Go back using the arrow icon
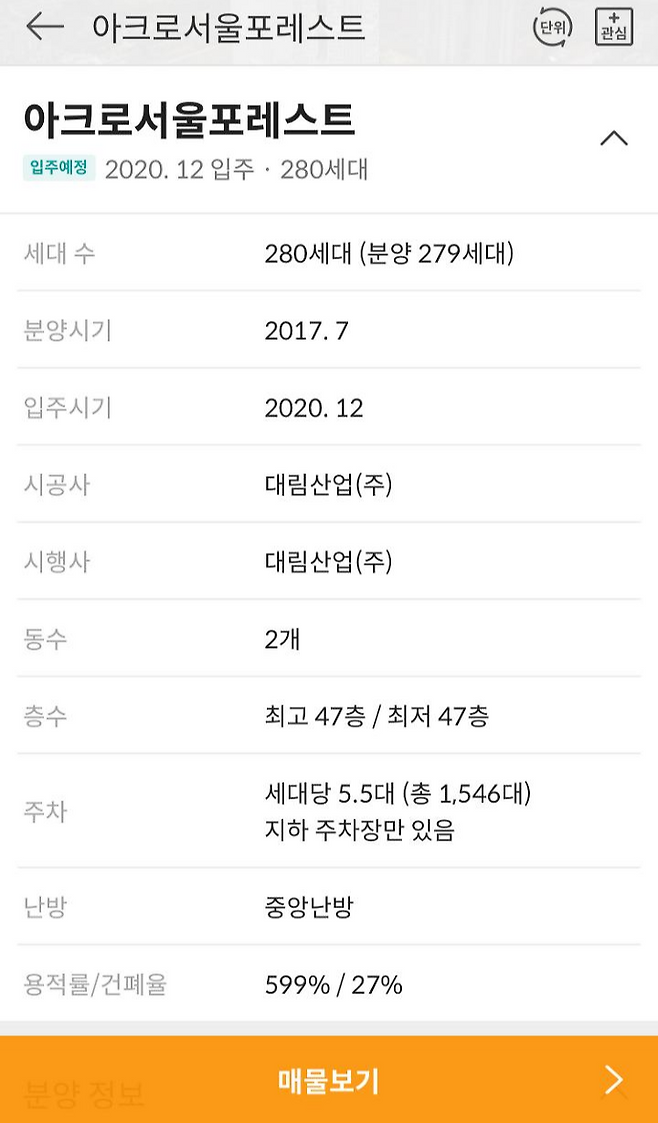The image size is (658, 1123). pyautogui.click(x=43, y=27)
